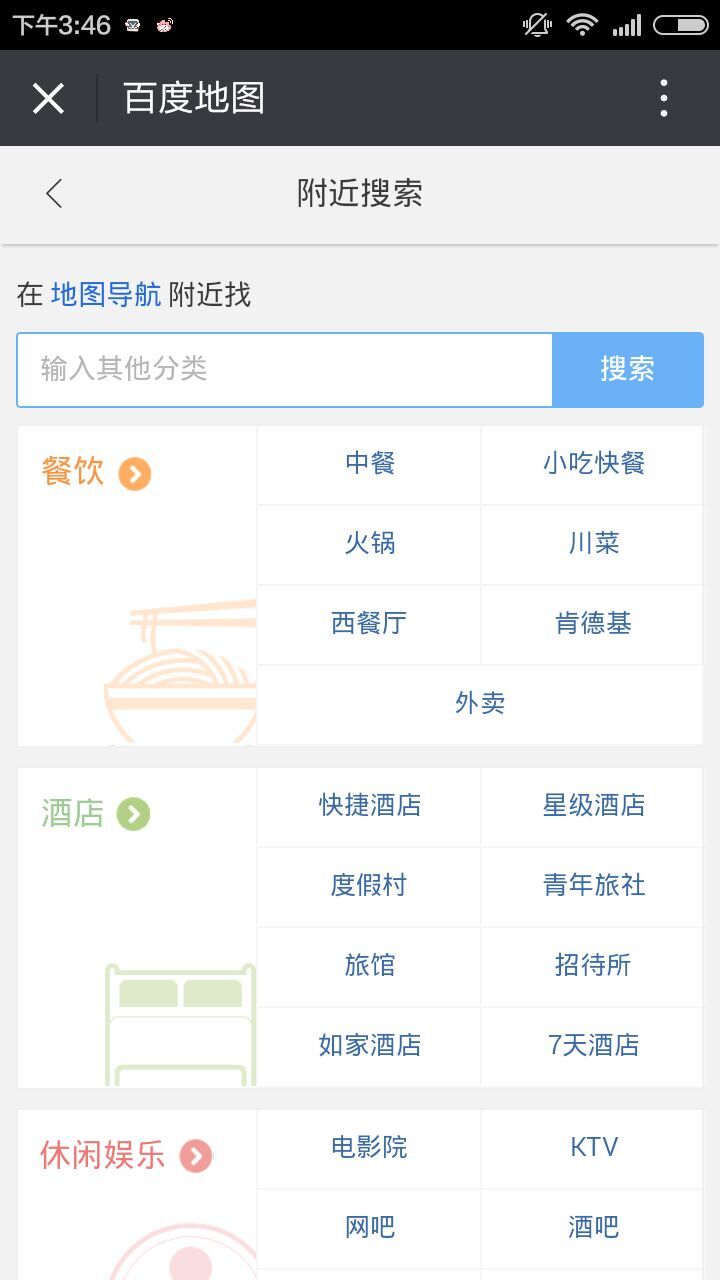Find nearby 电影院
Viewport: 720px width, 1280px height.
[x=370, y=1148]
